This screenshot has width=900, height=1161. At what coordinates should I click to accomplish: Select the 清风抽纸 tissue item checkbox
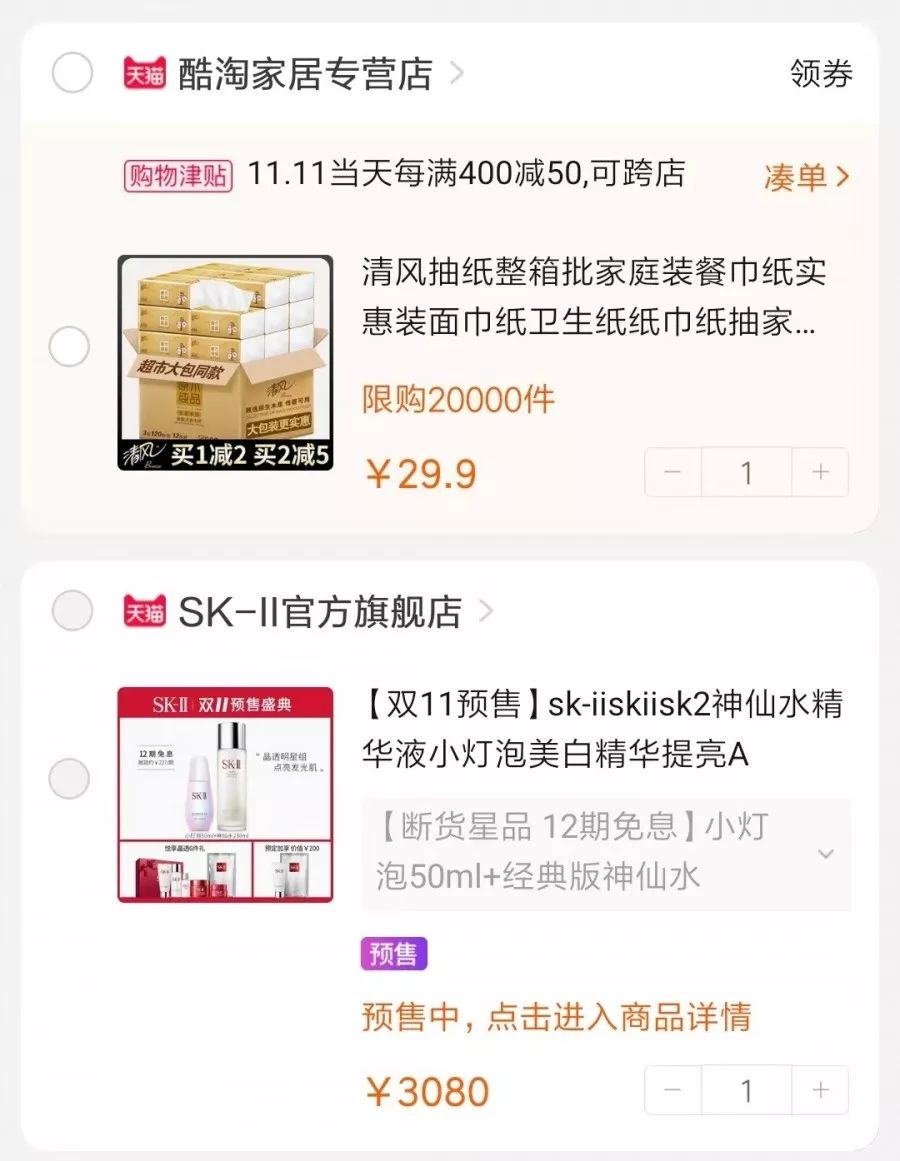pyautogui.click(x=70, y=348)
